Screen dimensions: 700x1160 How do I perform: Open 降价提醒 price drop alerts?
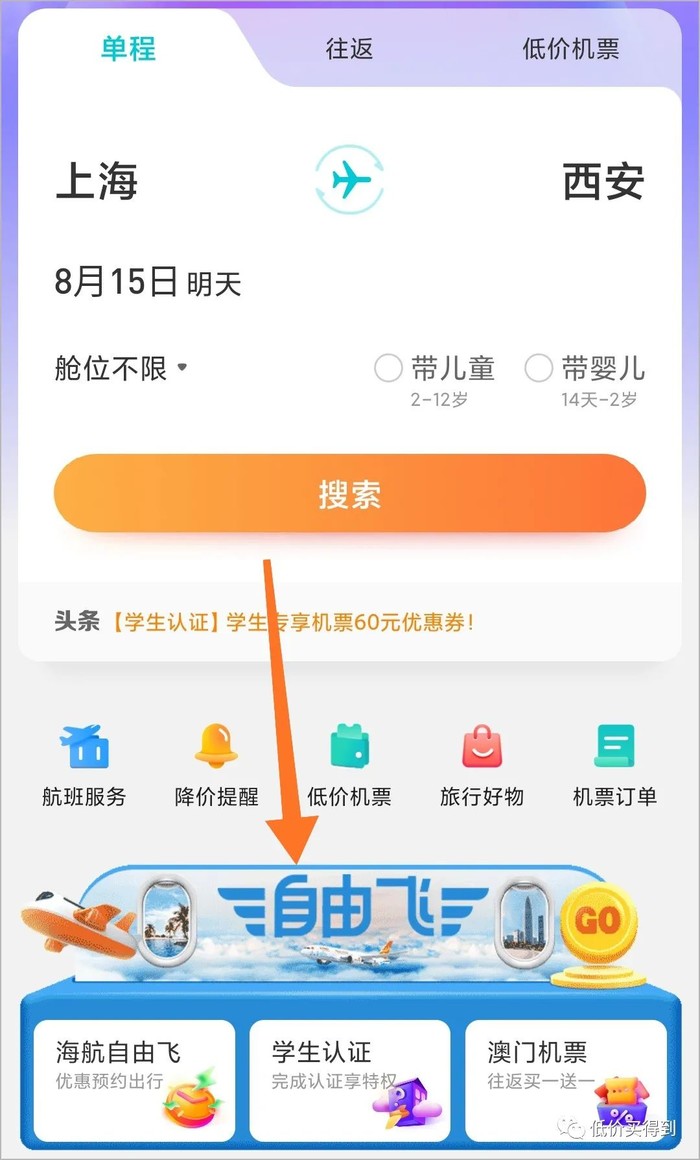pyautogui.click(x=217, y=765)
